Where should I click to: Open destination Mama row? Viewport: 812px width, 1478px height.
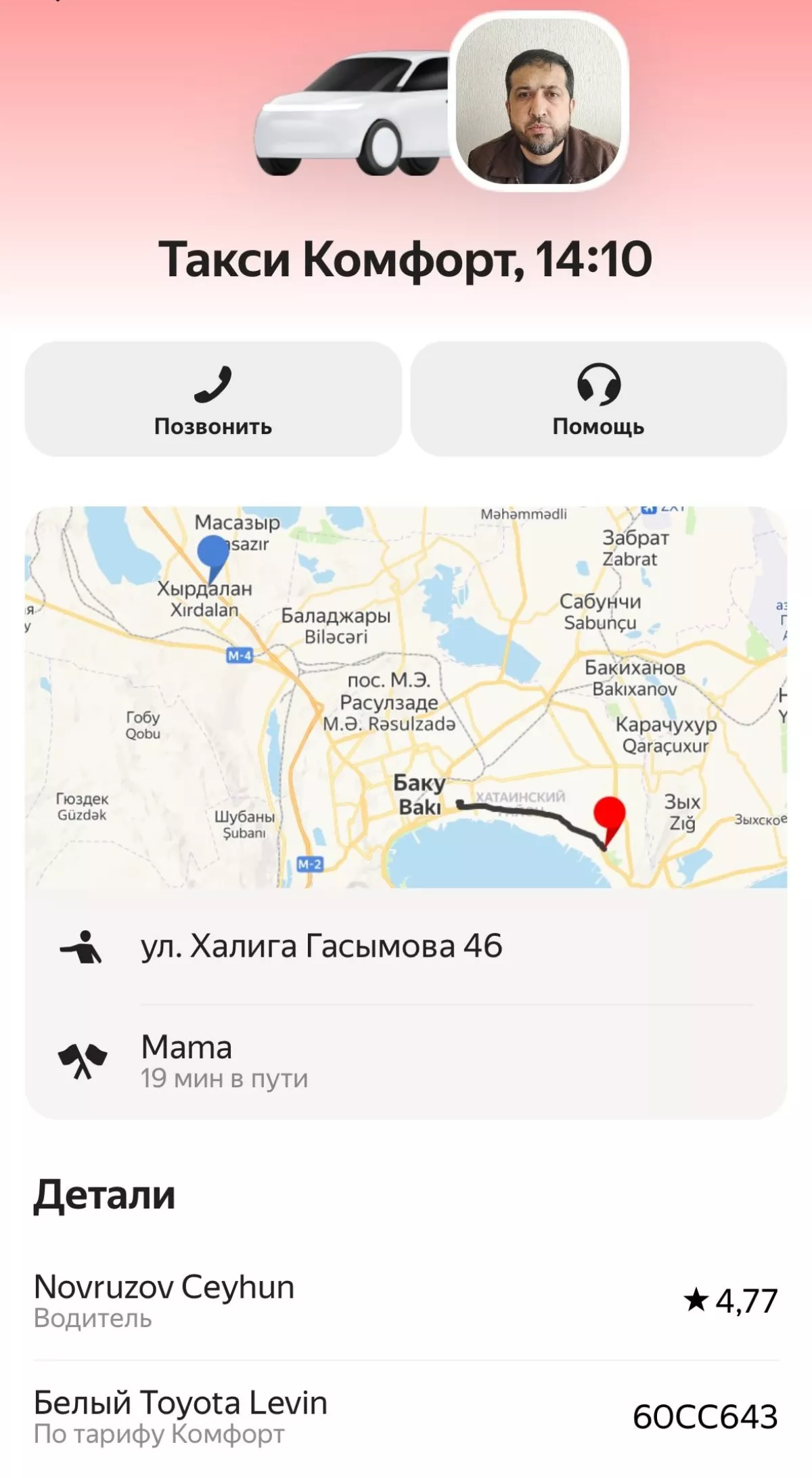[x=406, y=1060]
